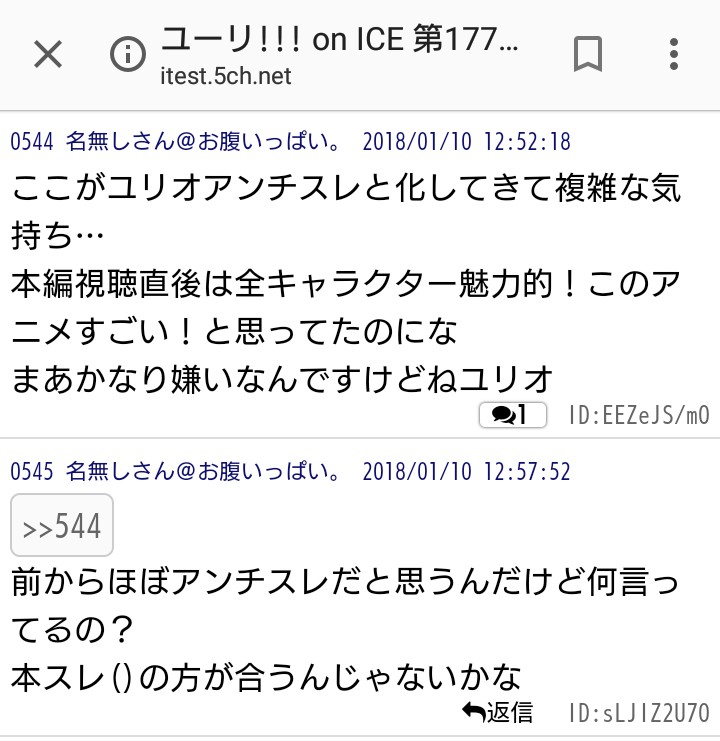Open poster ID sLJIZ2U70
The width and height of the screenshot is (720, 741).
pos(638,713)
